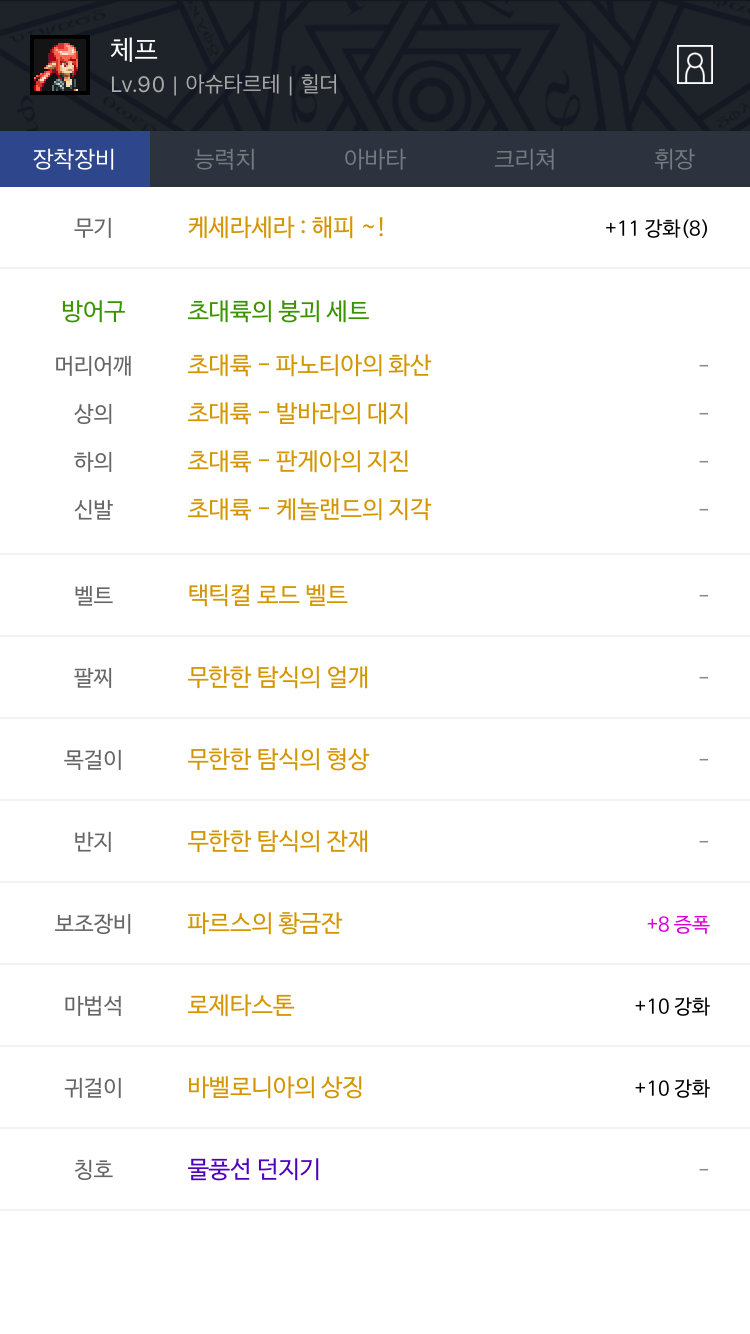
Task: View 초대륙의 붕괴 세트 armor set
Action: (278, 311)
